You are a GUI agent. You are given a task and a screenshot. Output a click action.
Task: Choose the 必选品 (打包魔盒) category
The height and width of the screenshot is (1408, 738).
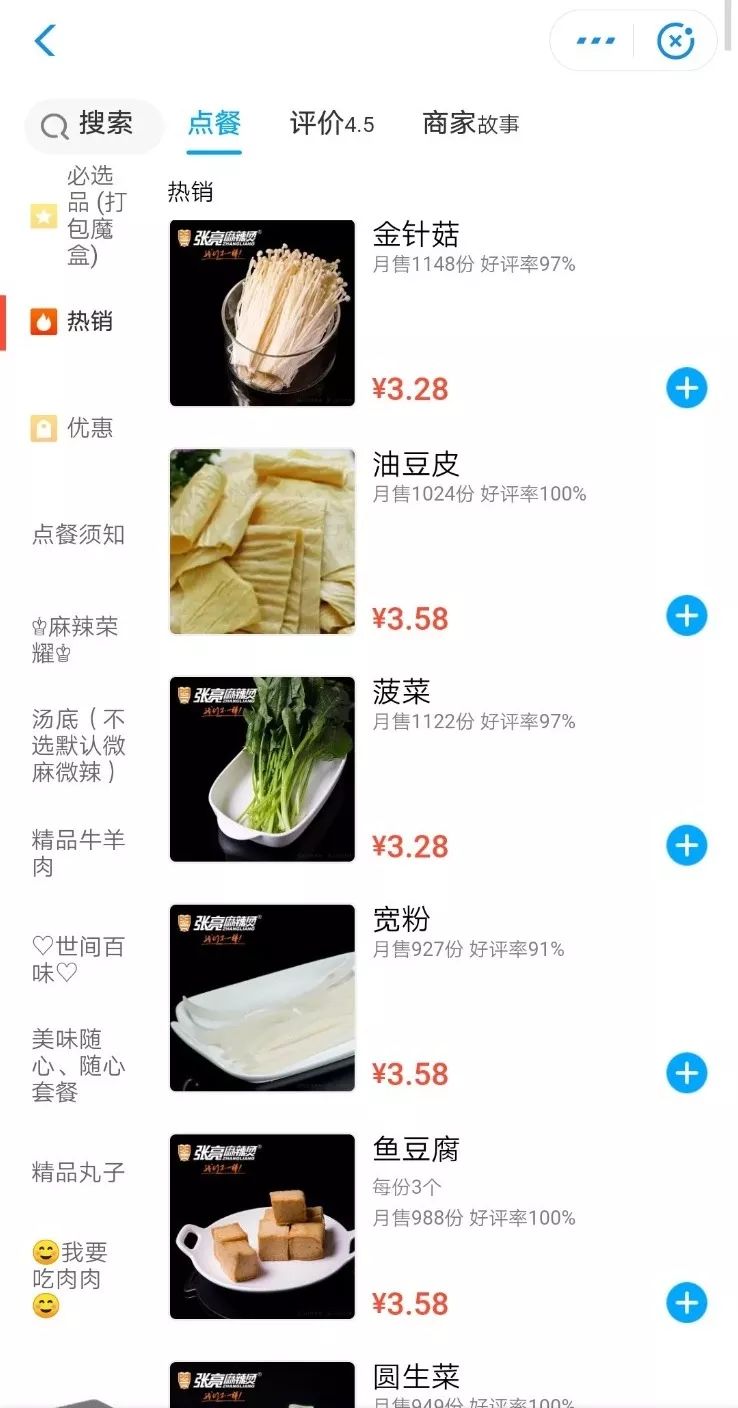pyautogui.click(x=90, y=216)
